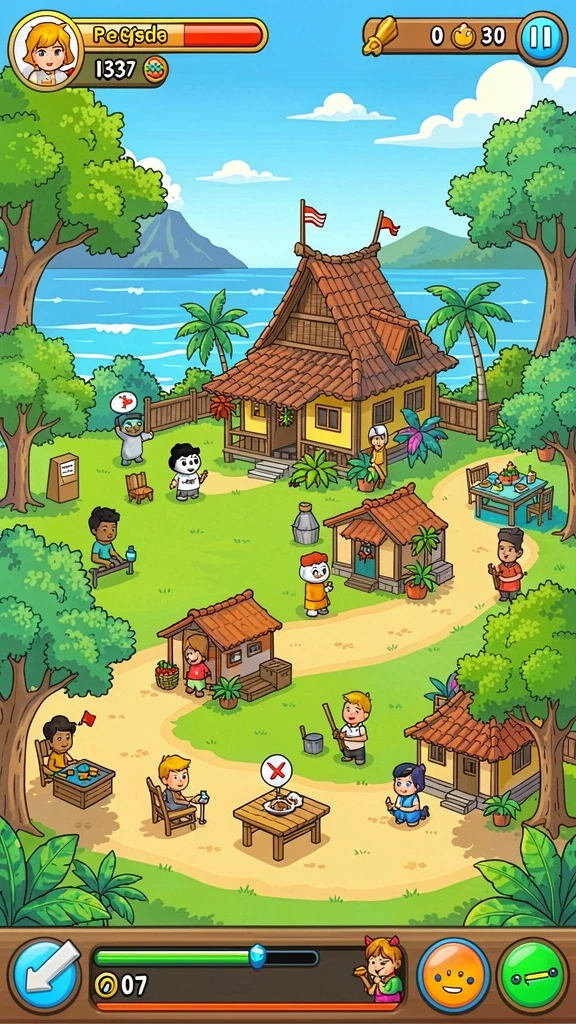
Task: Pause the game
Action: 541,37
